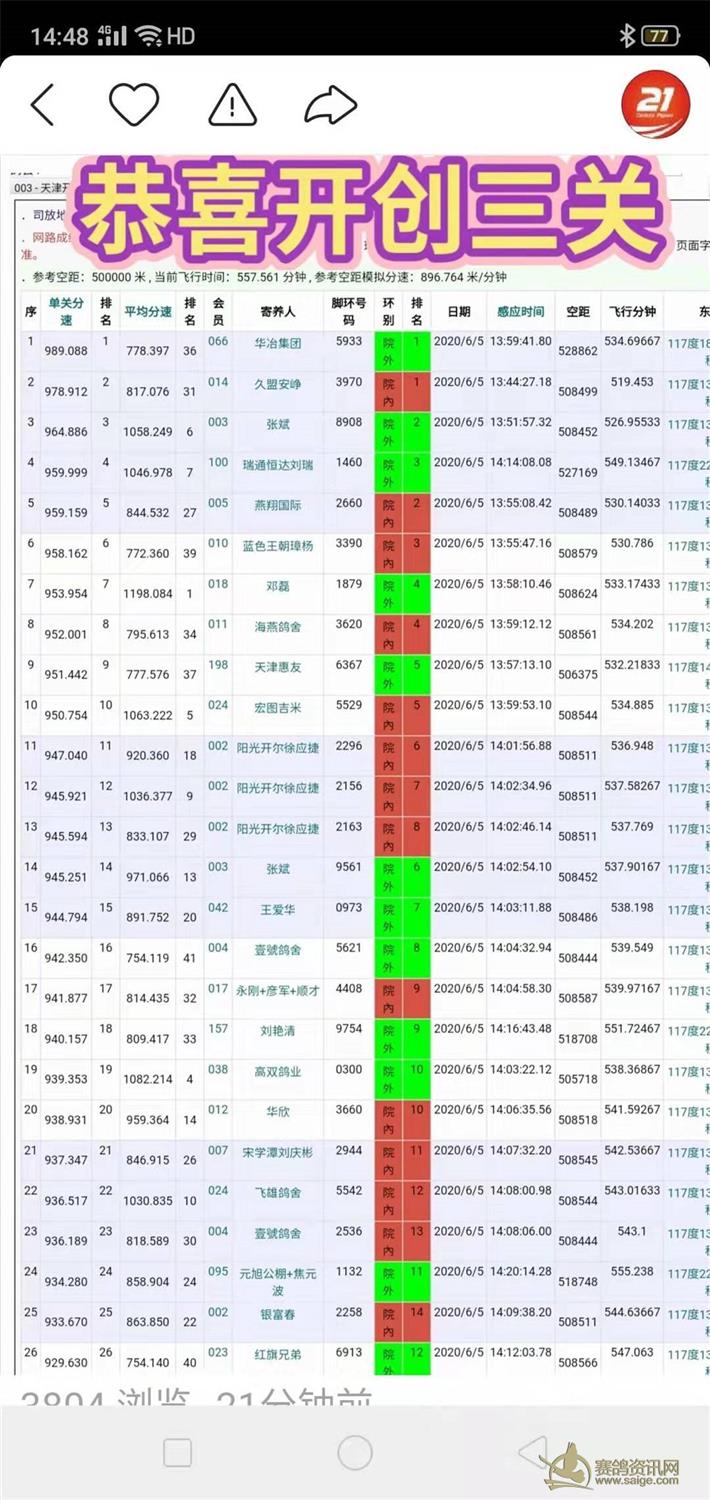710x1500 pixels.
Task: Open recent apps with the square button
Action: [177, 1452]
